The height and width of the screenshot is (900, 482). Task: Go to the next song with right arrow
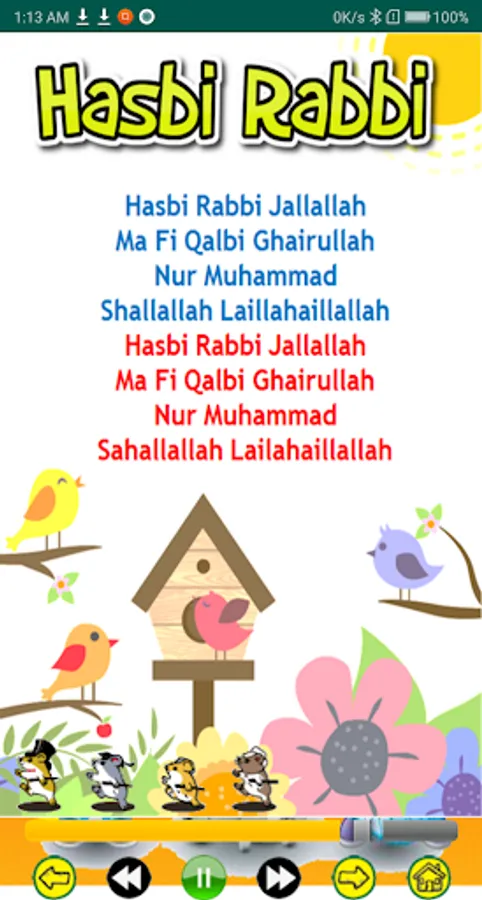coord(354,877)
